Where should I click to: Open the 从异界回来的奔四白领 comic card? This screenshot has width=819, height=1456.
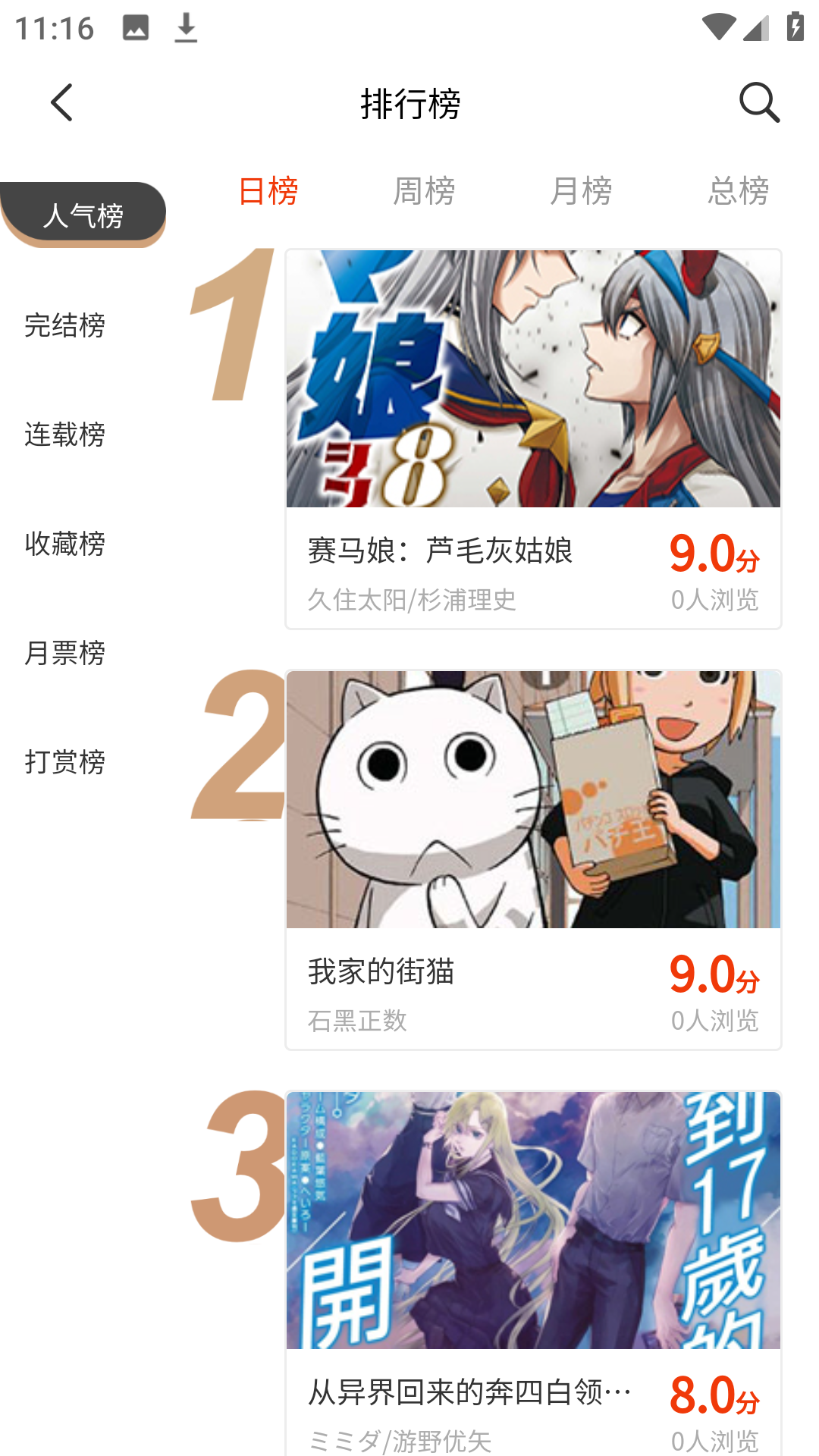pos(533,1274)
